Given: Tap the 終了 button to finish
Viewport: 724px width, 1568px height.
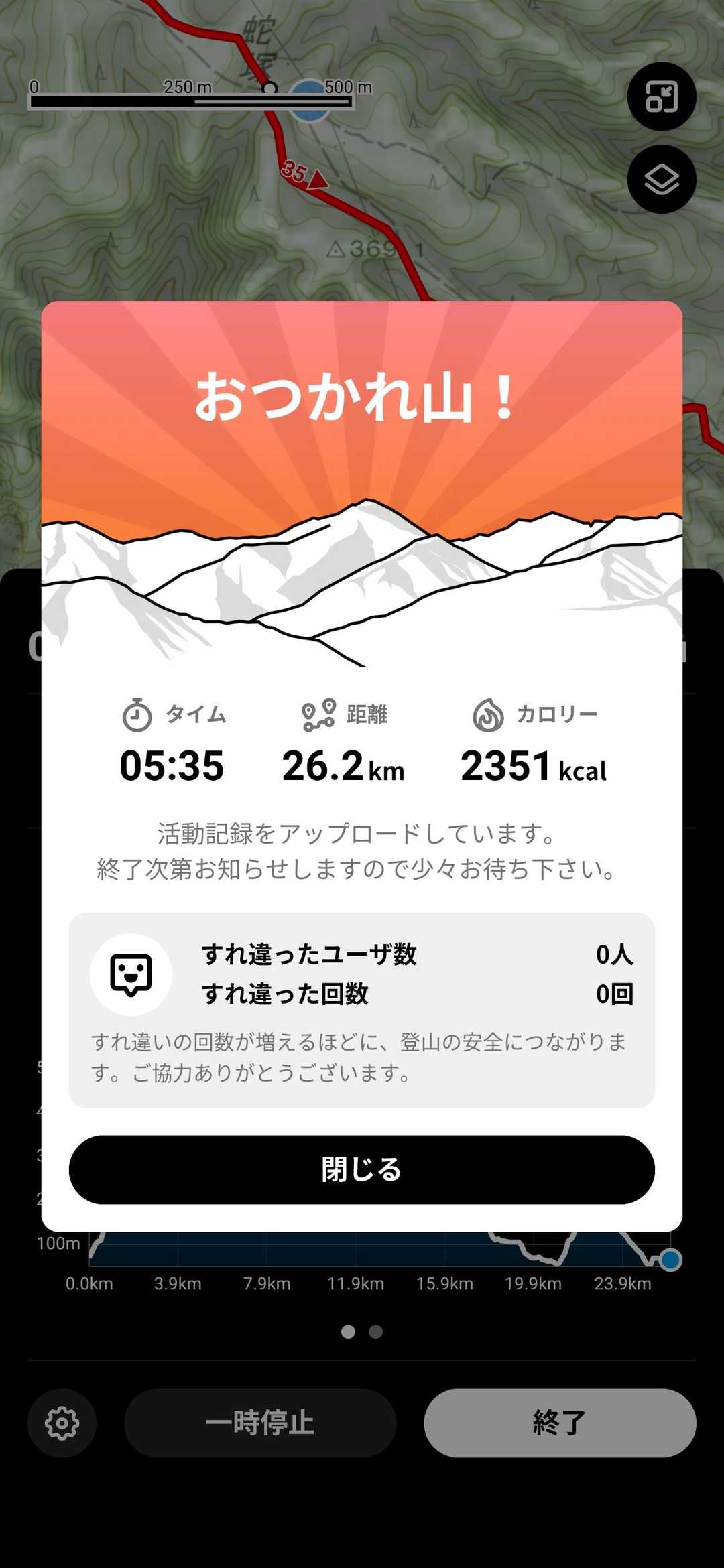Looking at the screenshot, I should click(560, 1422).
